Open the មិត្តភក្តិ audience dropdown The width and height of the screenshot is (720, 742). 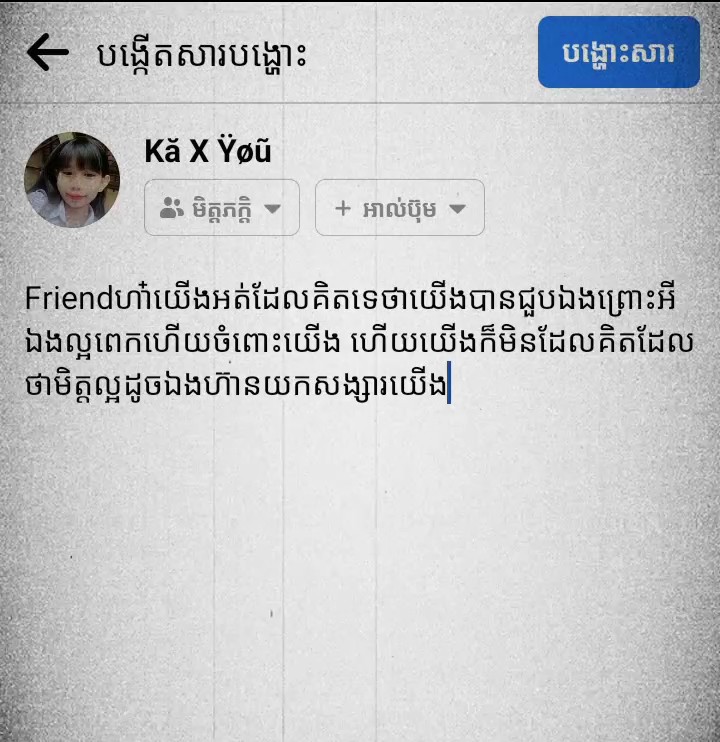[x=222, y=207]
